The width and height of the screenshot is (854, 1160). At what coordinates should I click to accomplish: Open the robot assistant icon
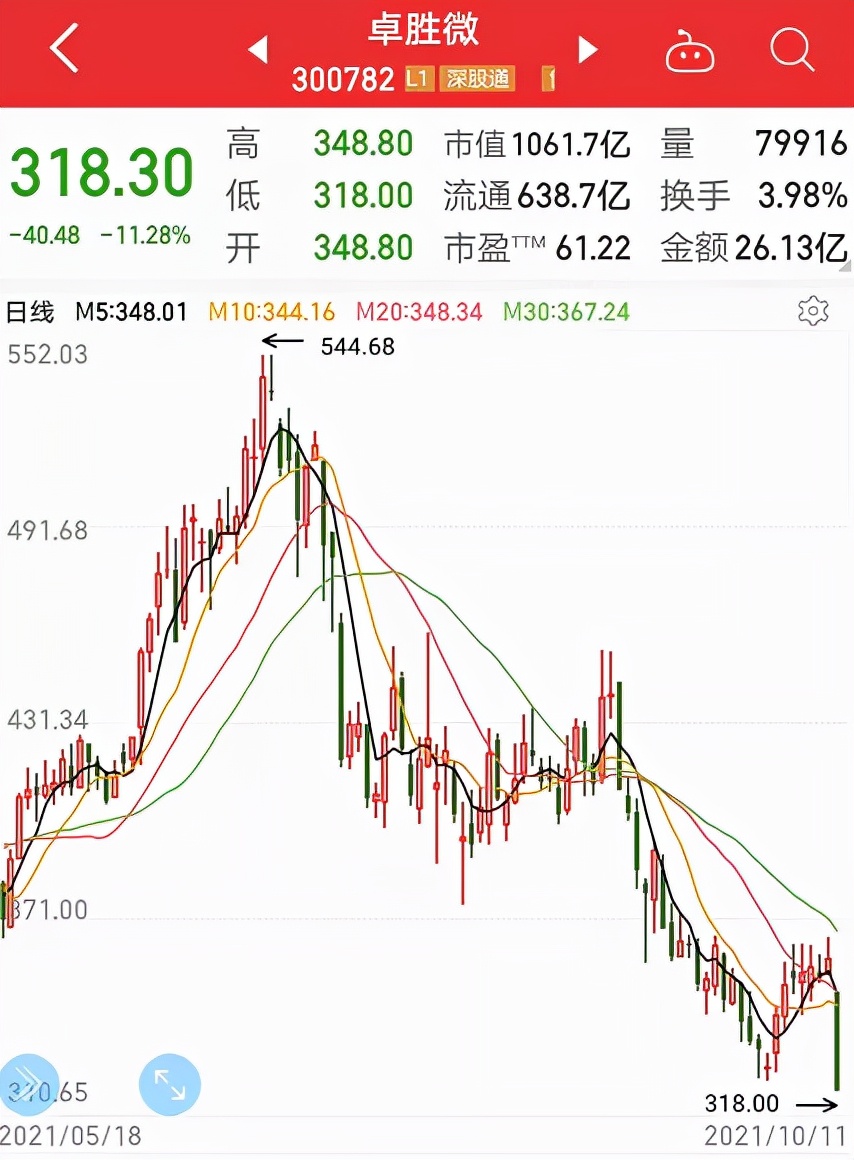point(691,50)
